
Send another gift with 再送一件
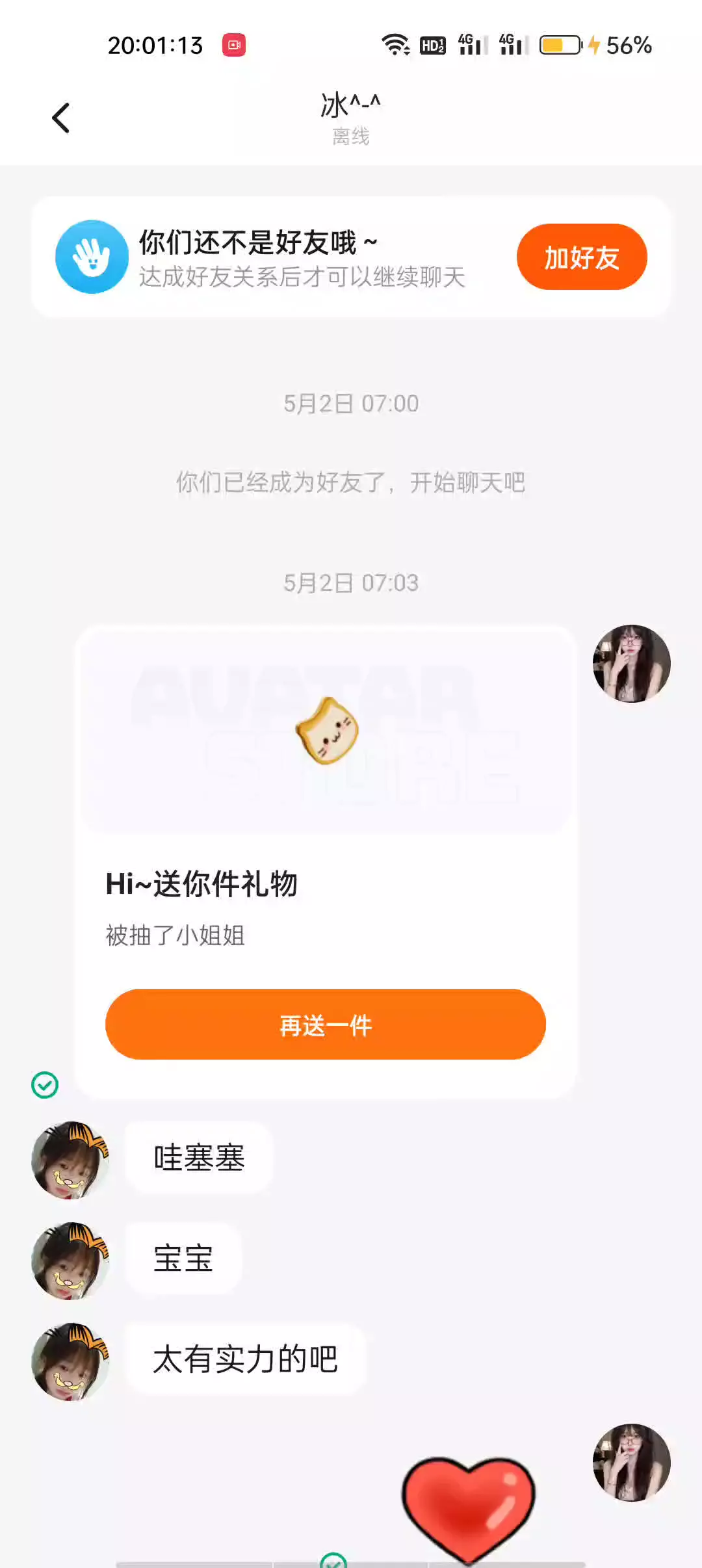(326, 1025)
